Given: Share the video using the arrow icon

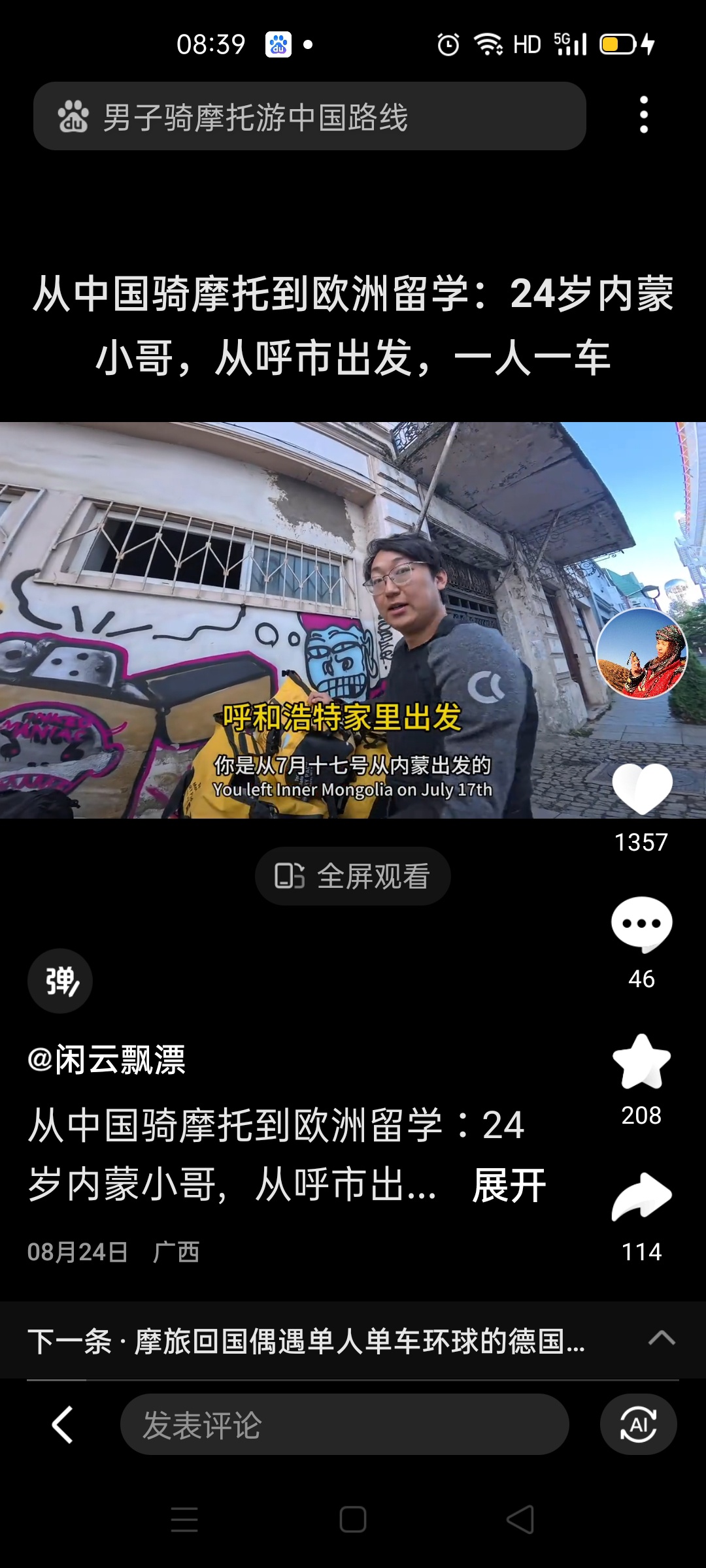Looking at the screenshot, I should (x=641, y=1198).
